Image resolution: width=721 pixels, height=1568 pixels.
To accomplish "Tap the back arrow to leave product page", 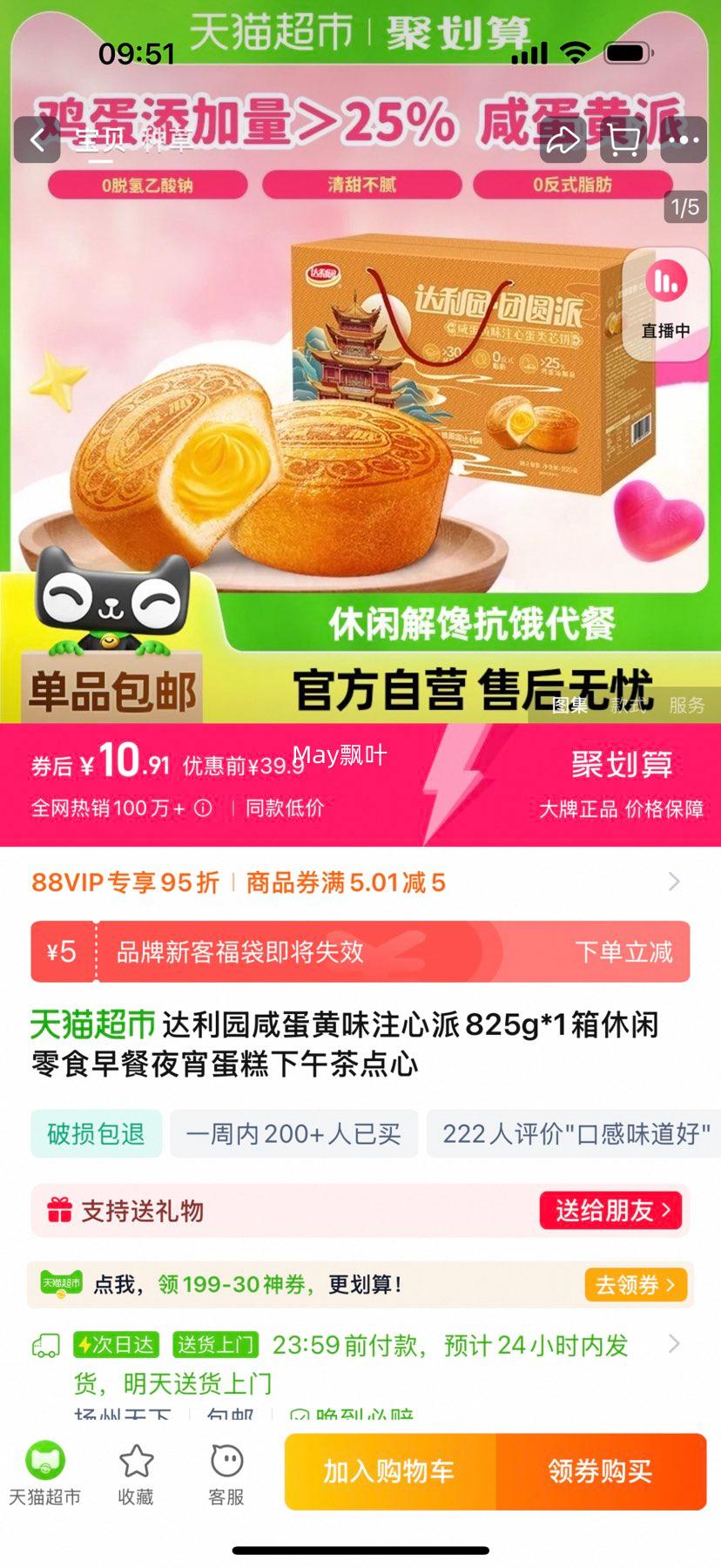I will pyautogui.click(x=35, y=140).
